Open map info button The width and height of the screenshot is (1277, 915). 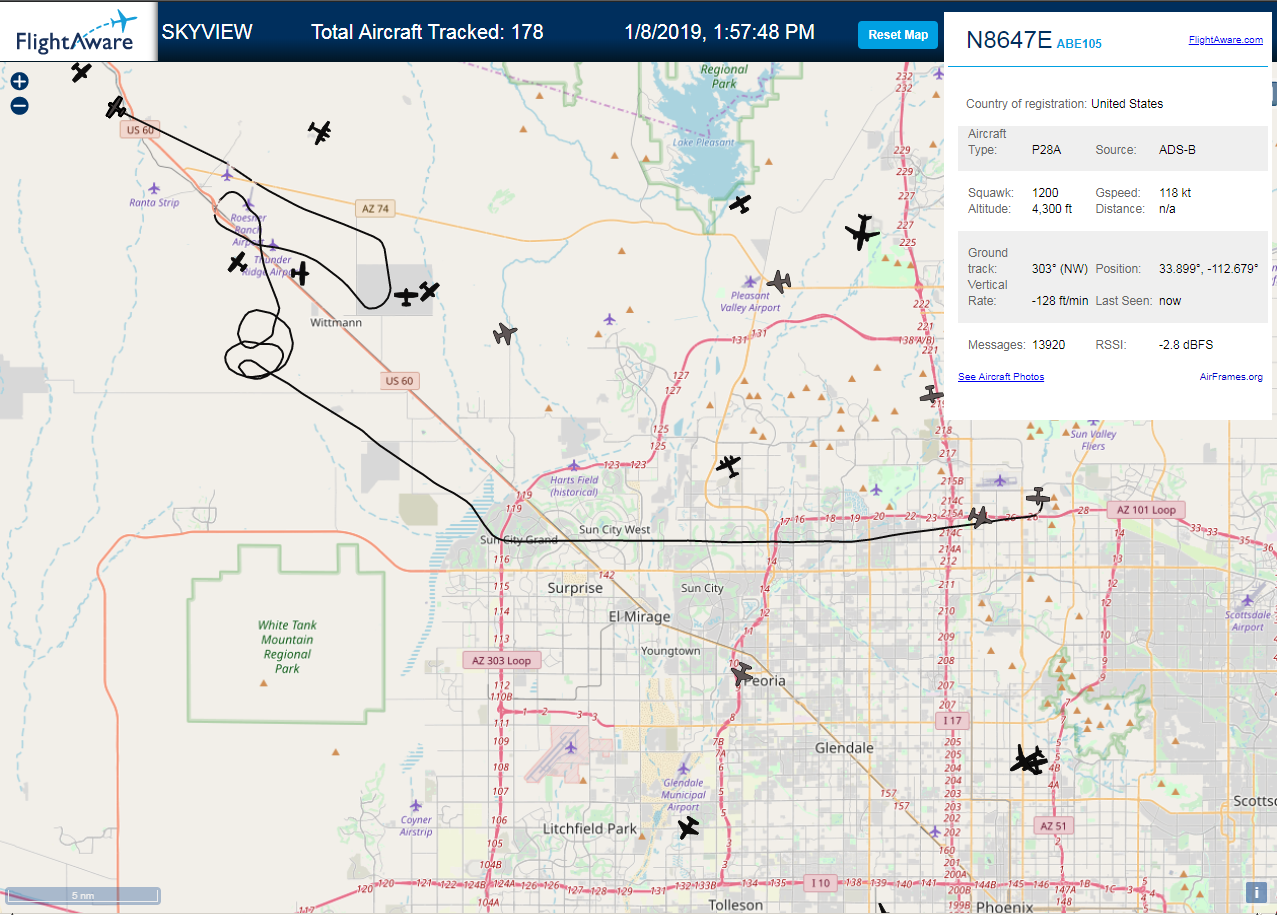[1255, 893]
